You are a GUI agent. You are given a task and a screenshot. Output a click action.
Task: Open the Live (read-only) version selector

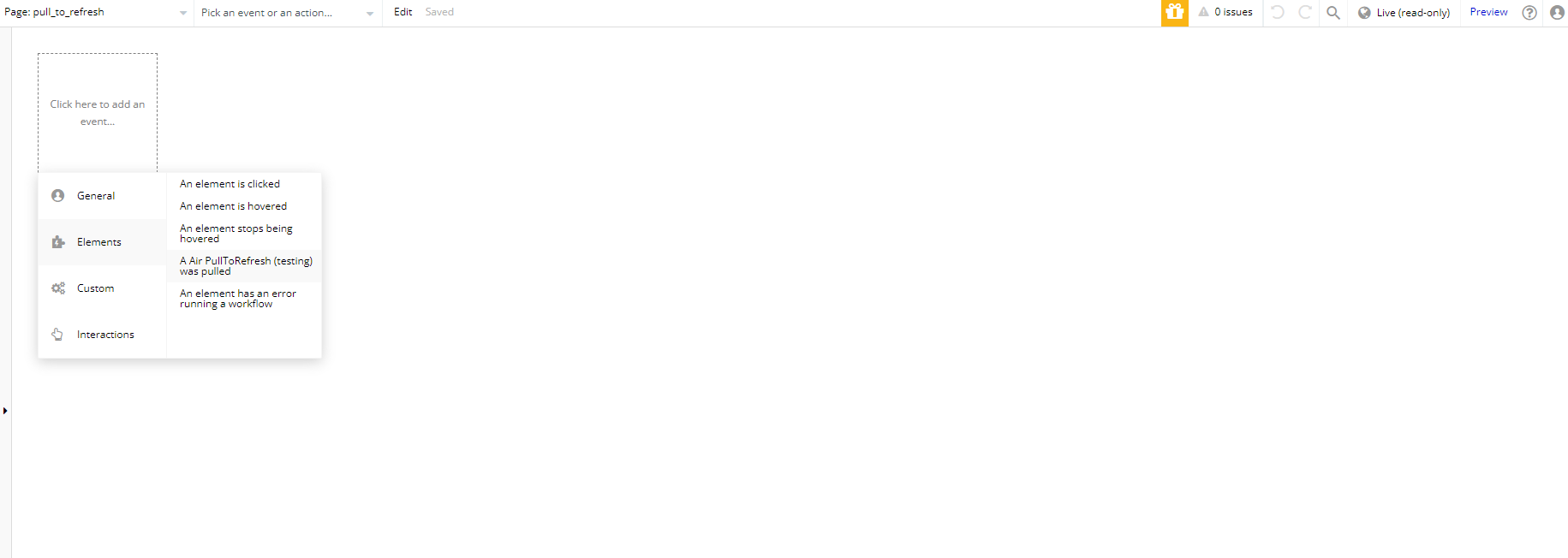(1404, 13)
